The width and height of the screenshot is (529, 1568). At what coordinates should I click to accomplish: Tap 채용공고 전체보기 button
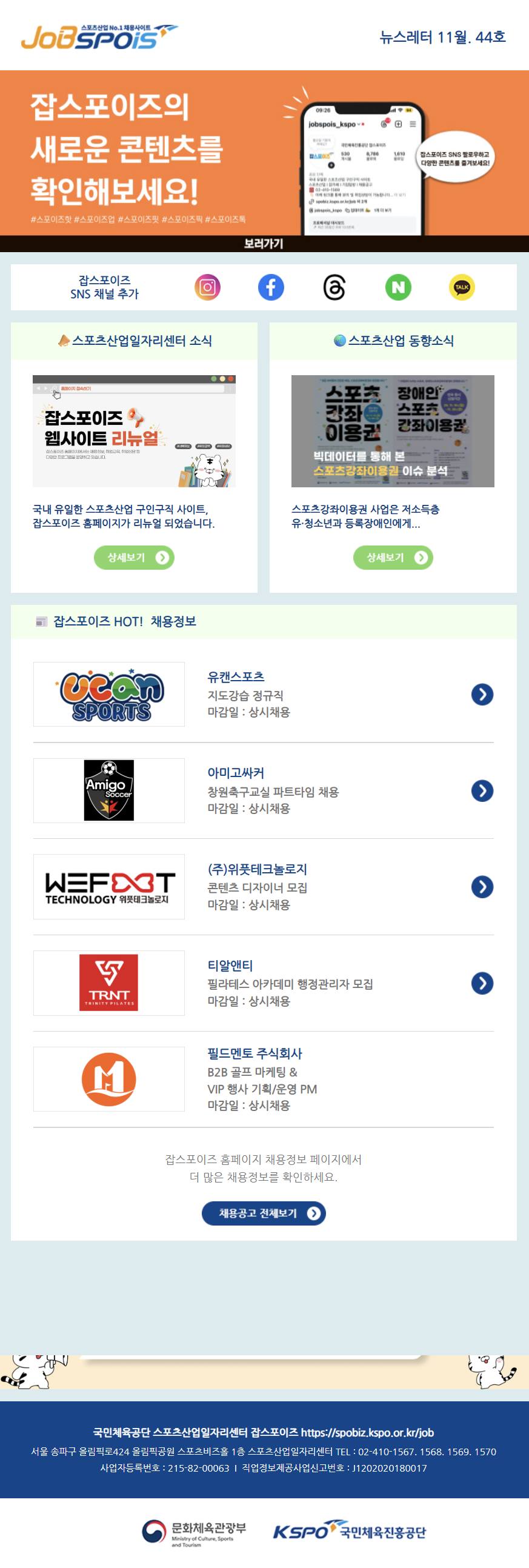tap(264, 1213)
